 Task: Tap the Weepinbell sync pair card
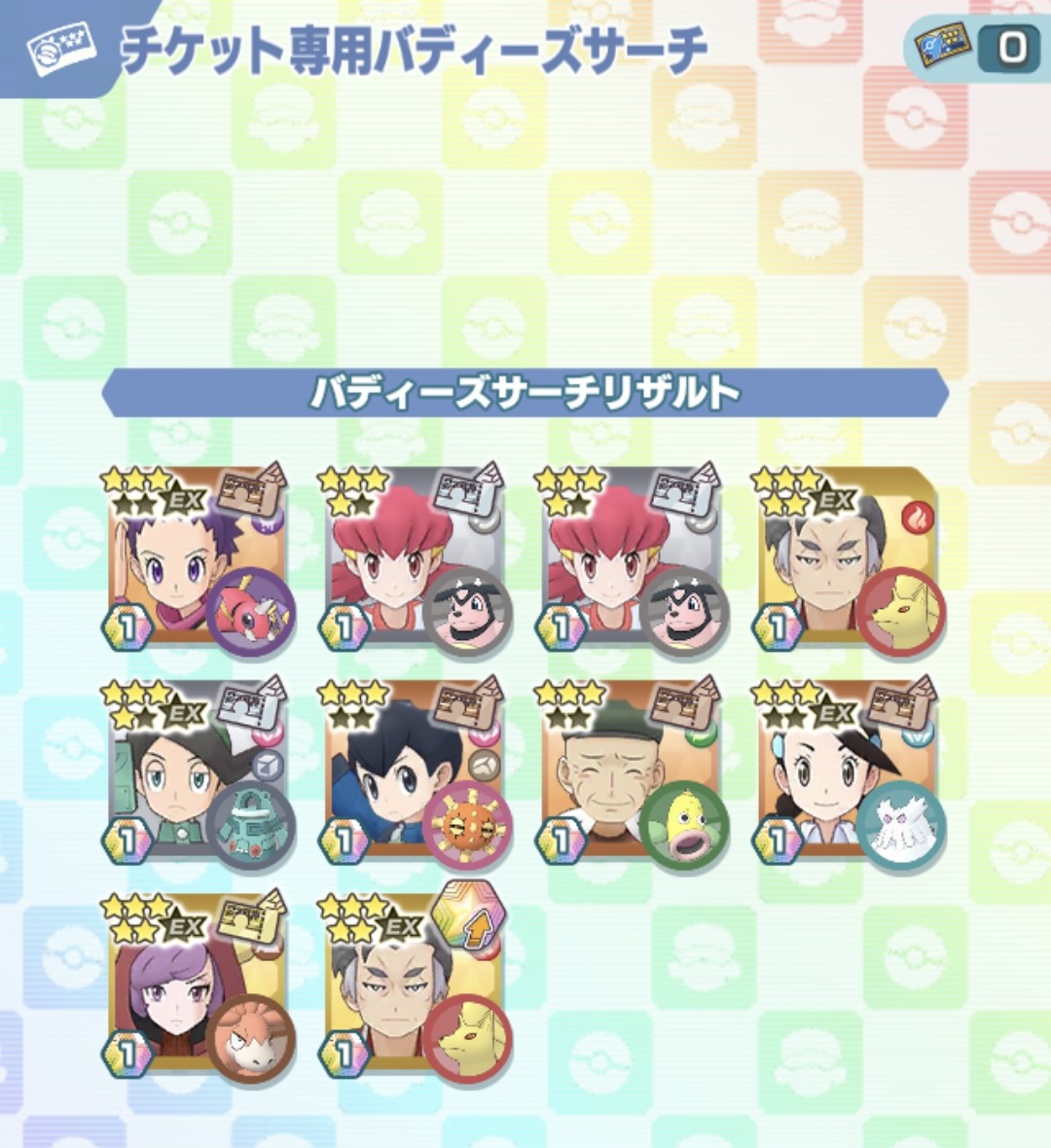[x=631, y=773]
